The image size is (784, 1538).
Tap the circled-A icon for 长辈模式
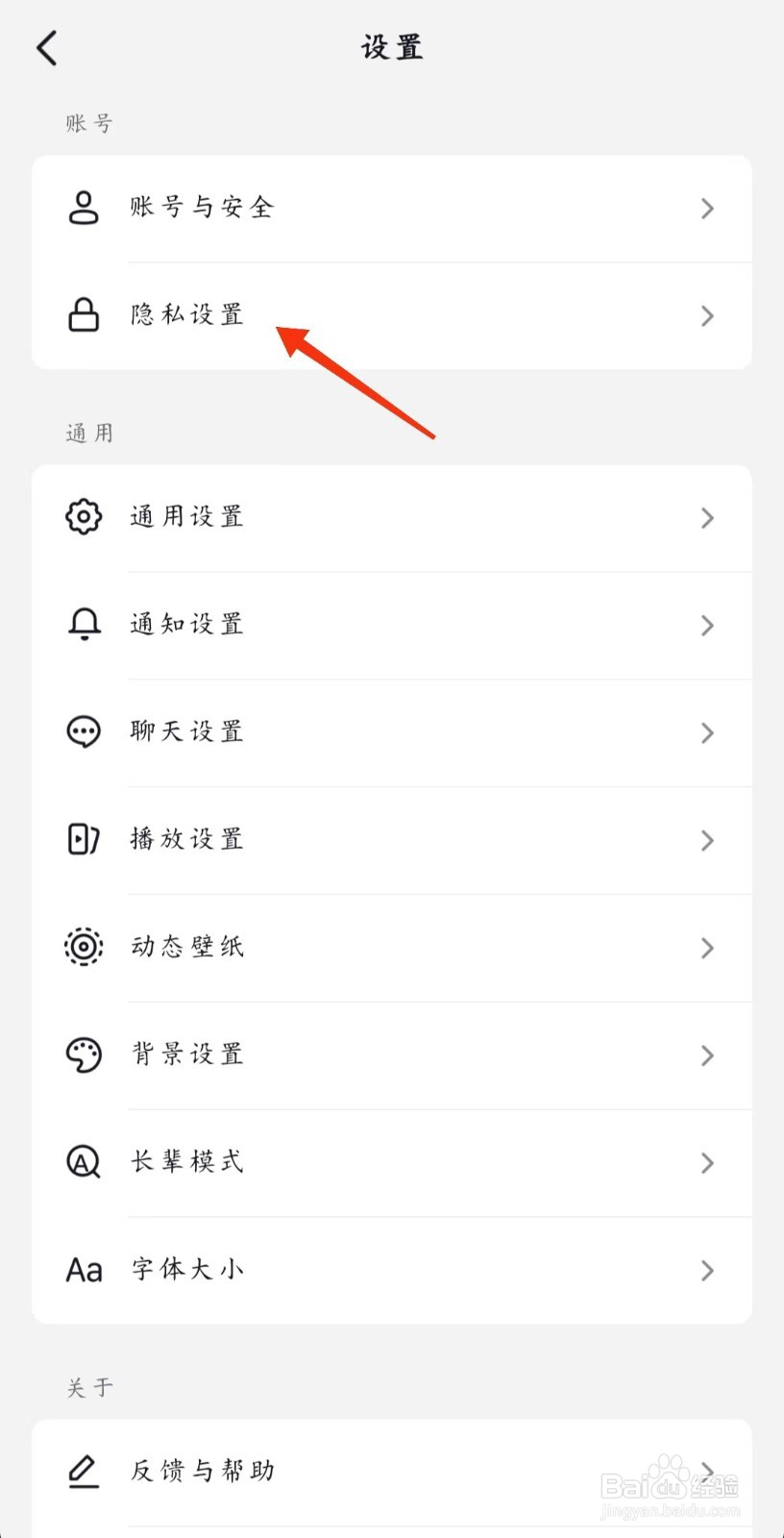pyautogui.click(x=84, y=1161)
